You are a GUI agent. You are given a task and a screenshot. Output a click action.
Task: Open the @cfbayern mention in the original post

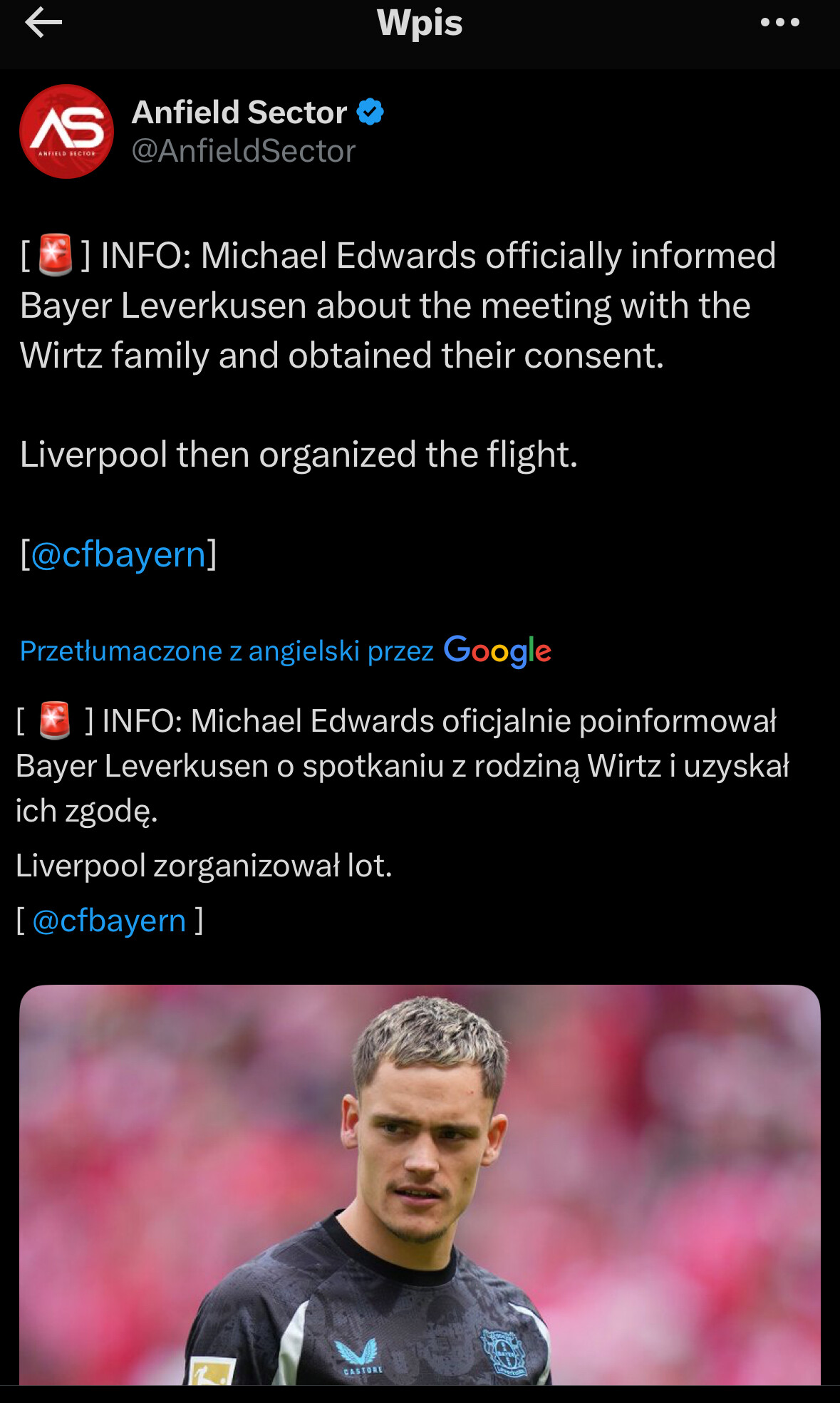[118, 554]
